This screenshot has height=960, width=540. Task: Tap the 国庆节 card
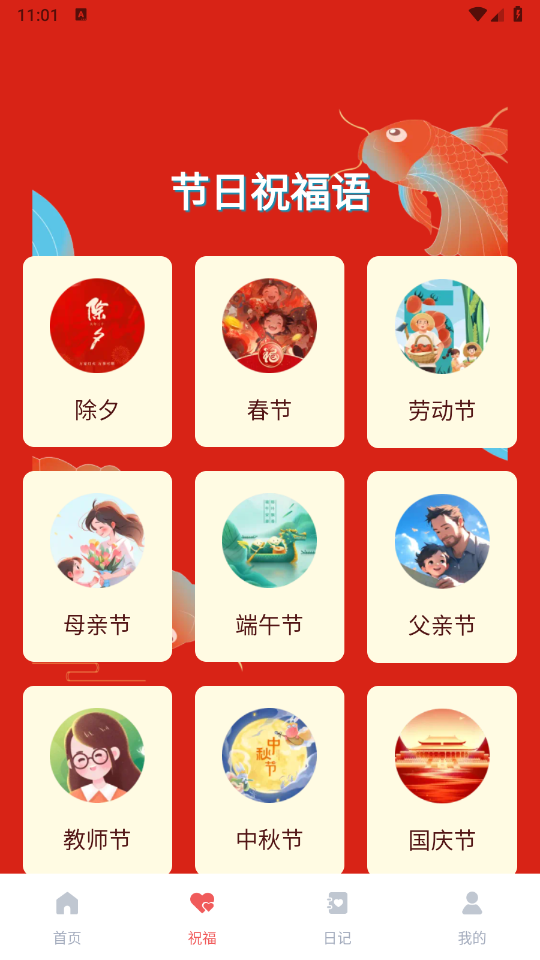click(x=441, y=780)
